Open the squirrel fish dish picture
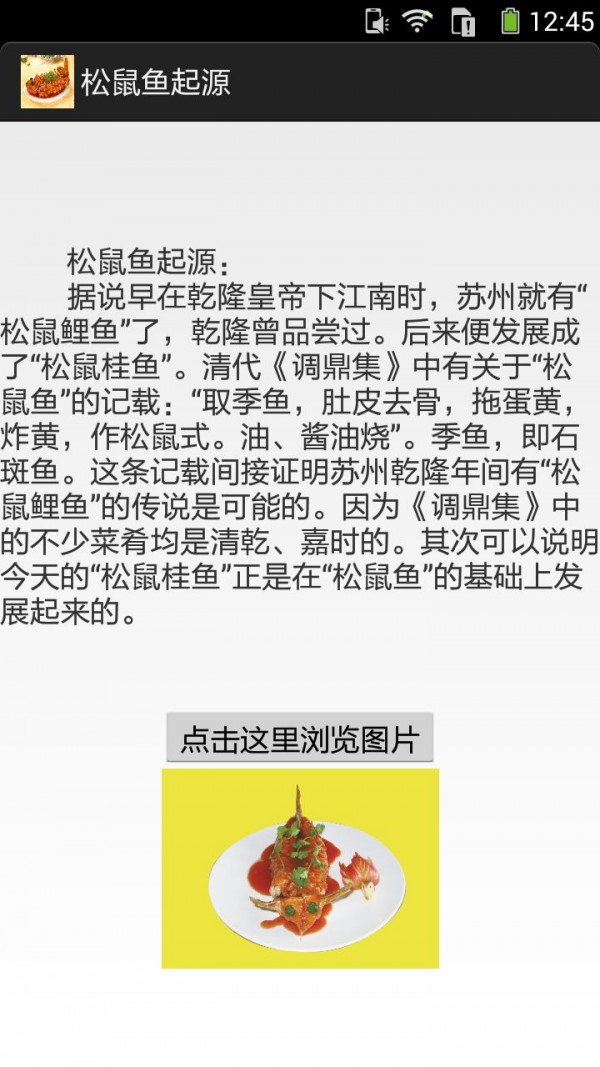Image resolution: width=600 pixels, height=1067 pixels. (300, 868)
